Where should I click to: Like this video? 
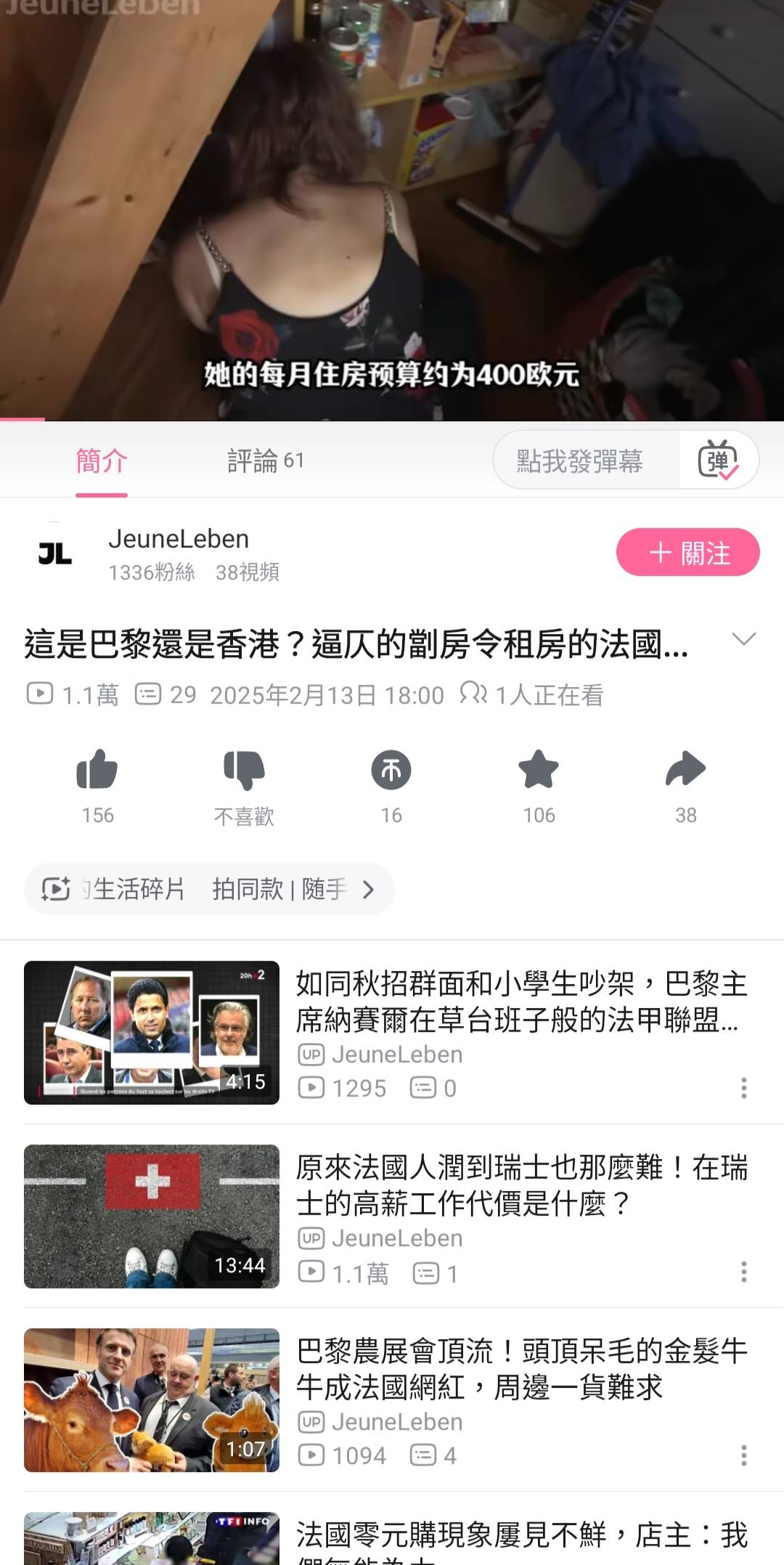click(97, 771)
